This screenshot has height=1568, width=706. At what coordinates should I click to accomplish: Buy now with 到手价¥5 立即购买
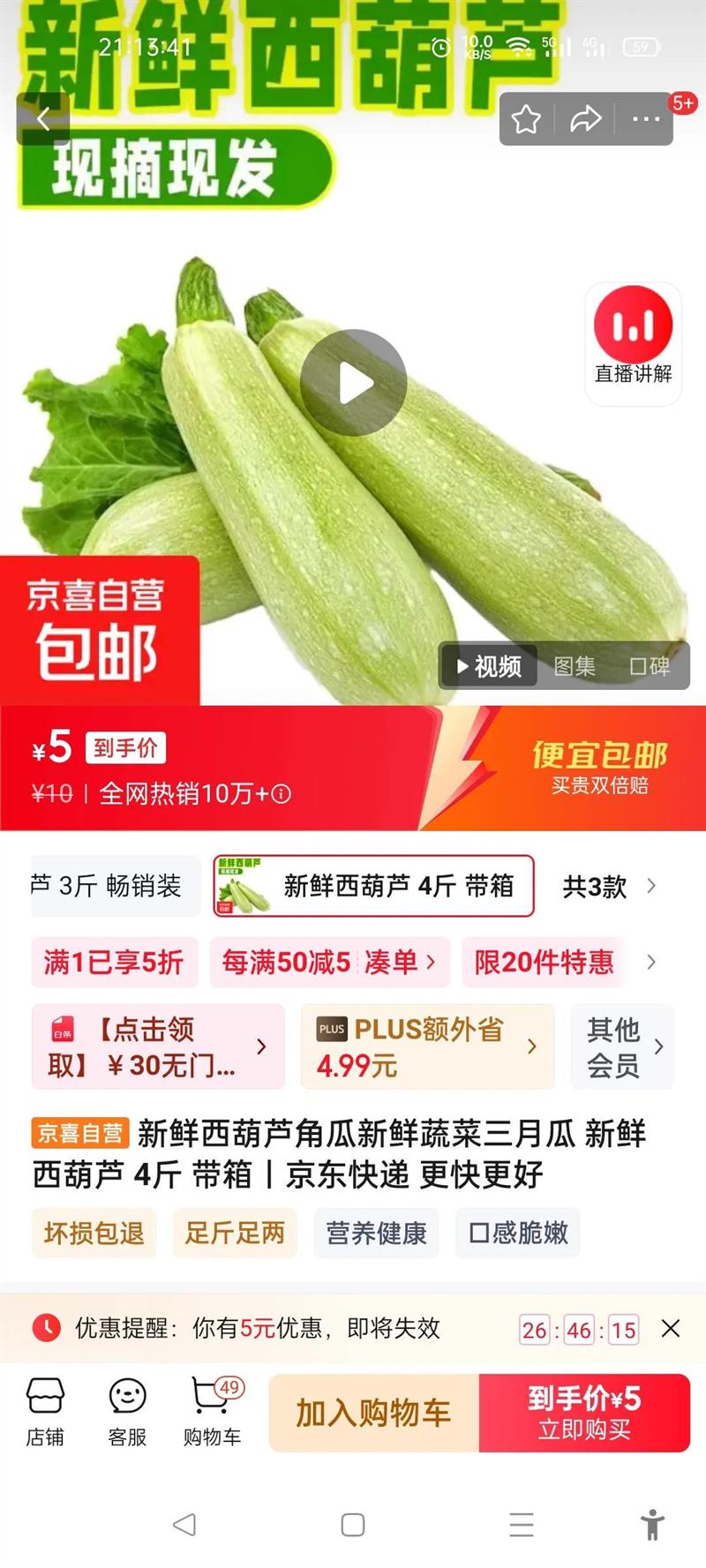click(x=584, y=1413)
